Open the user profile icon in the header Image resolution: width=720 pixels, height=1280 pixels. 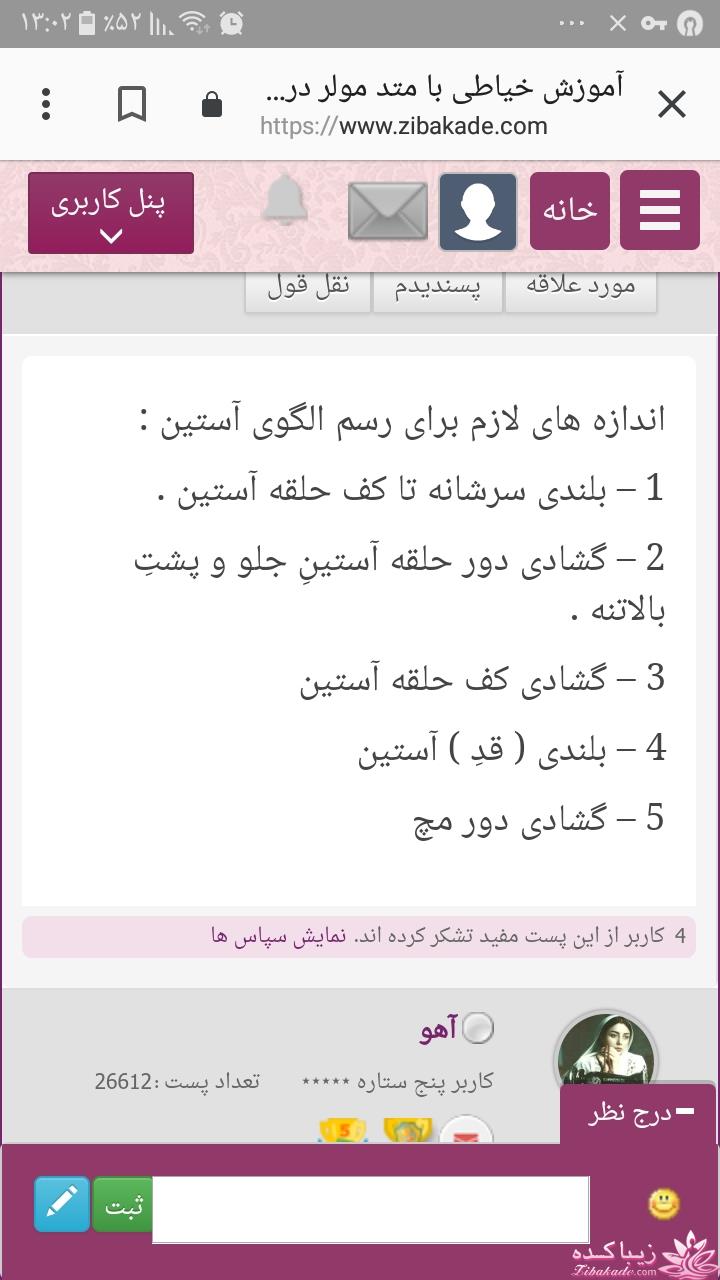tap(478, 212)
